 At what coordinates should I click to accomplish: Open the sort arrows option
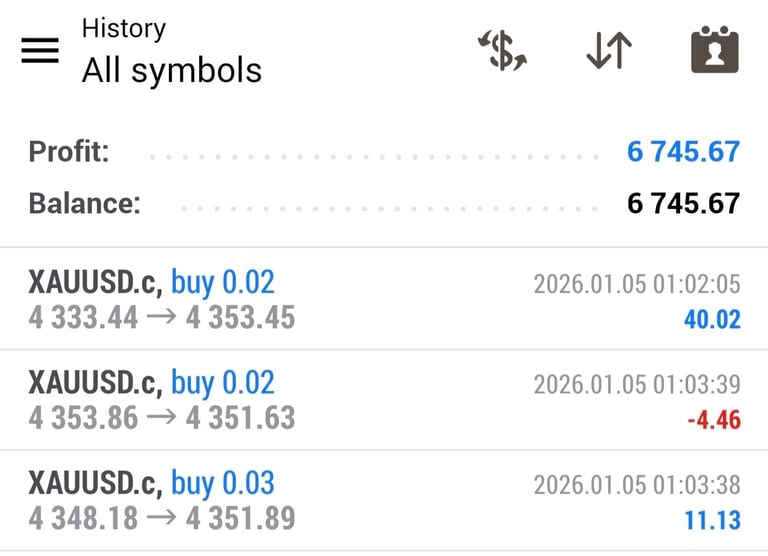tap(609, 51)
